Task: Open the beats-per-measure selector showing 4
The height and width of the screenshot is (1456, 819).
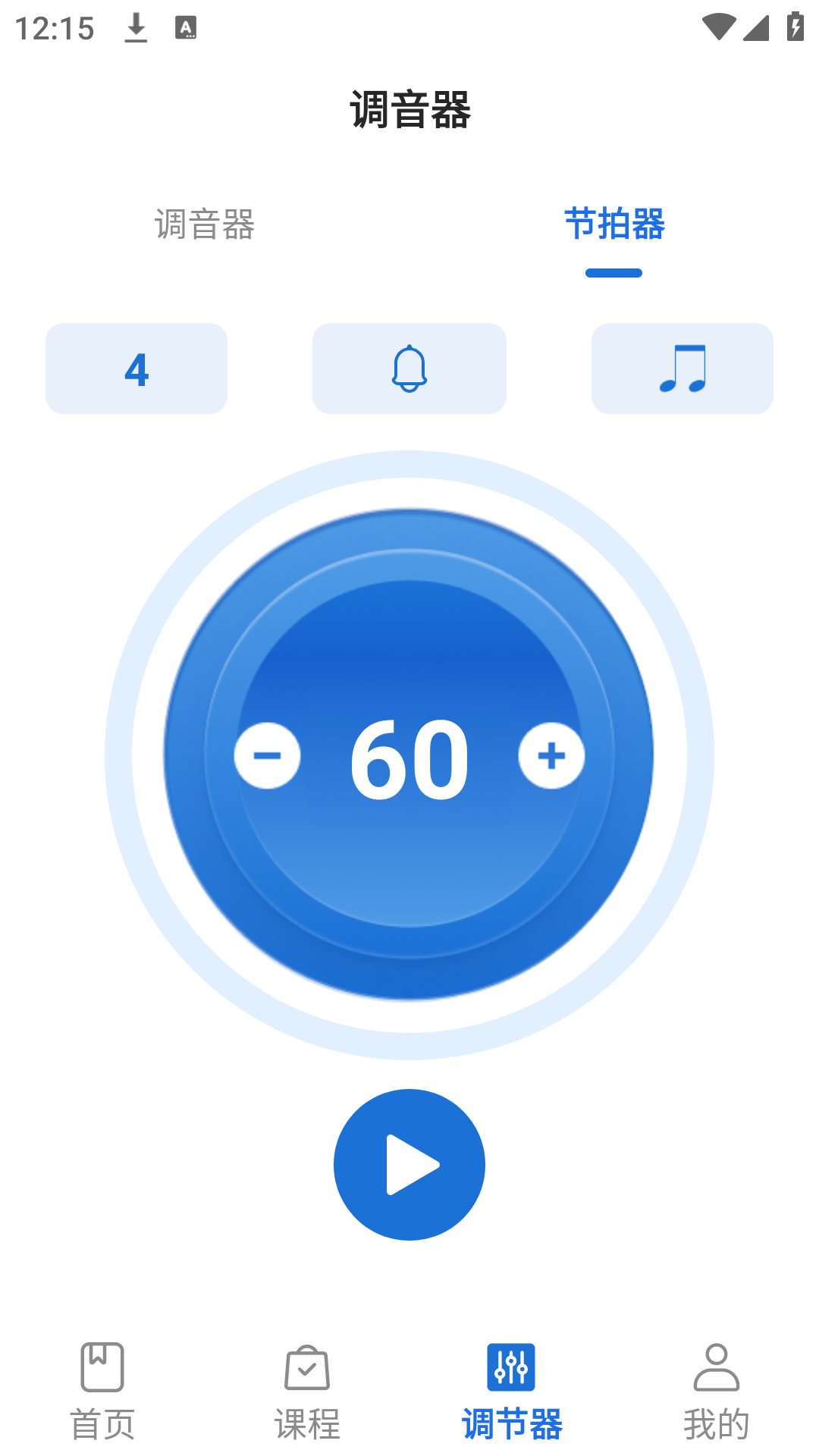Action: coord(136,369)
